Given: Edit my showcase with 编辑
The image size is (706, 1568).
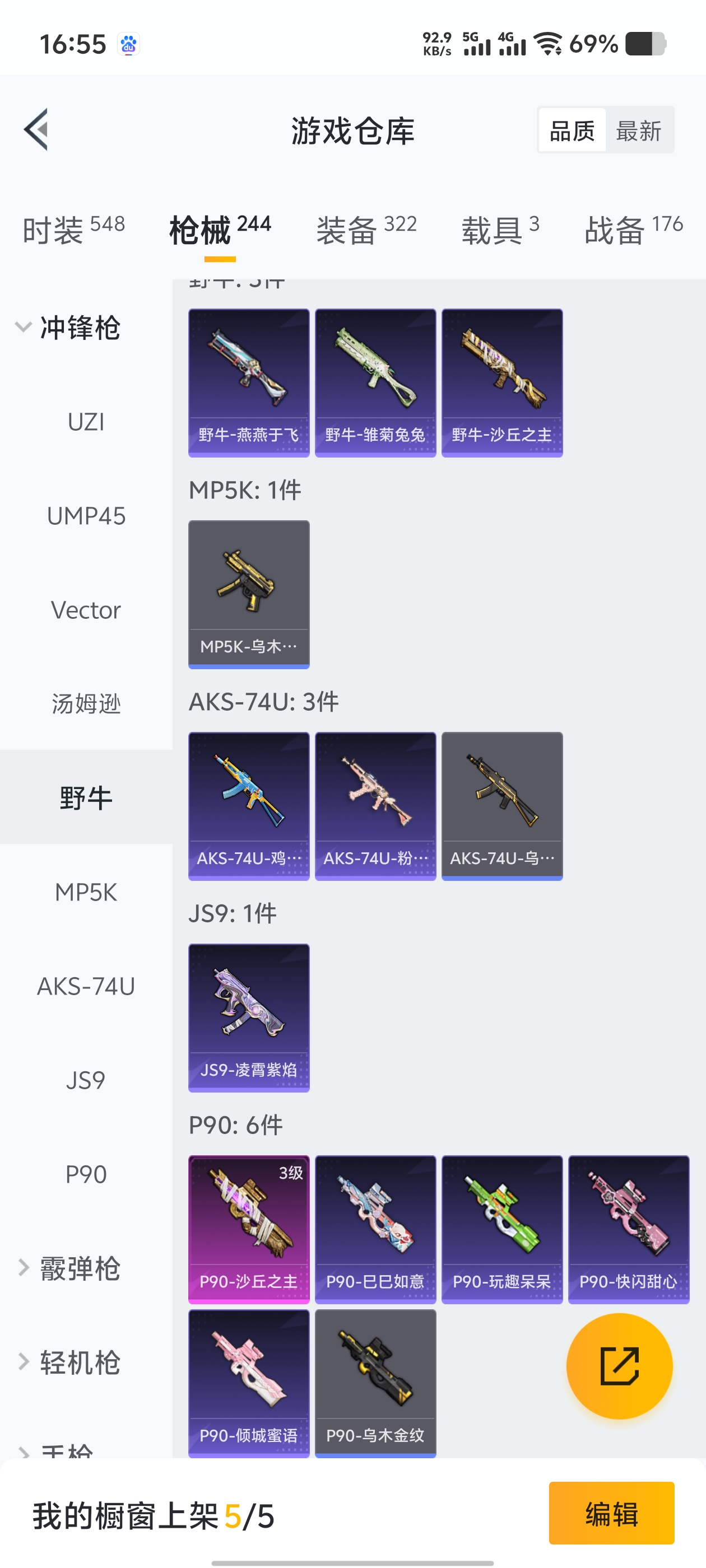Looking at the screenshot, I should [x=611, y=1513].
